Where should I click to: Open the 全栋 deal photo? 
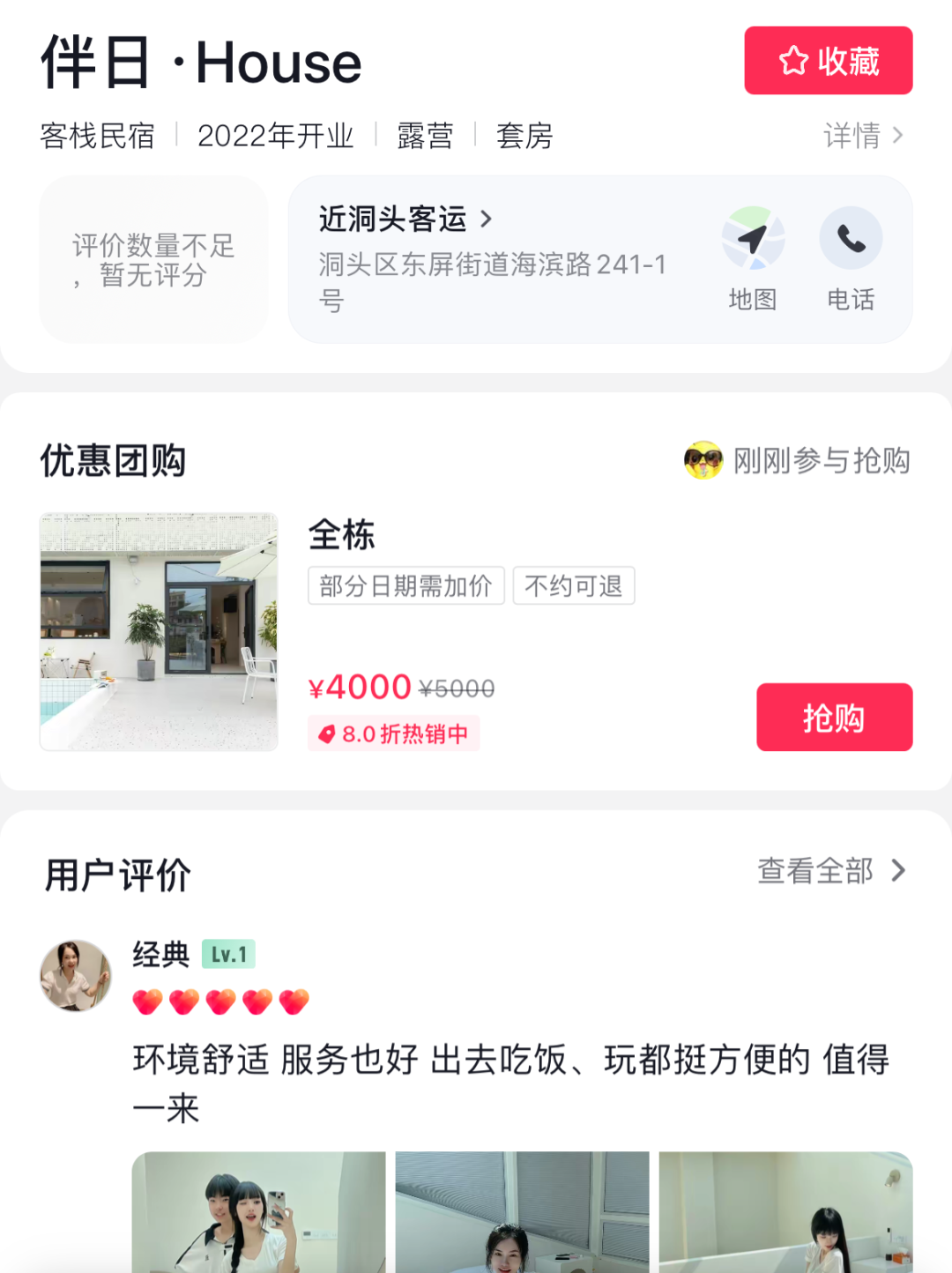pyautogui.click(x=159, y=631)
